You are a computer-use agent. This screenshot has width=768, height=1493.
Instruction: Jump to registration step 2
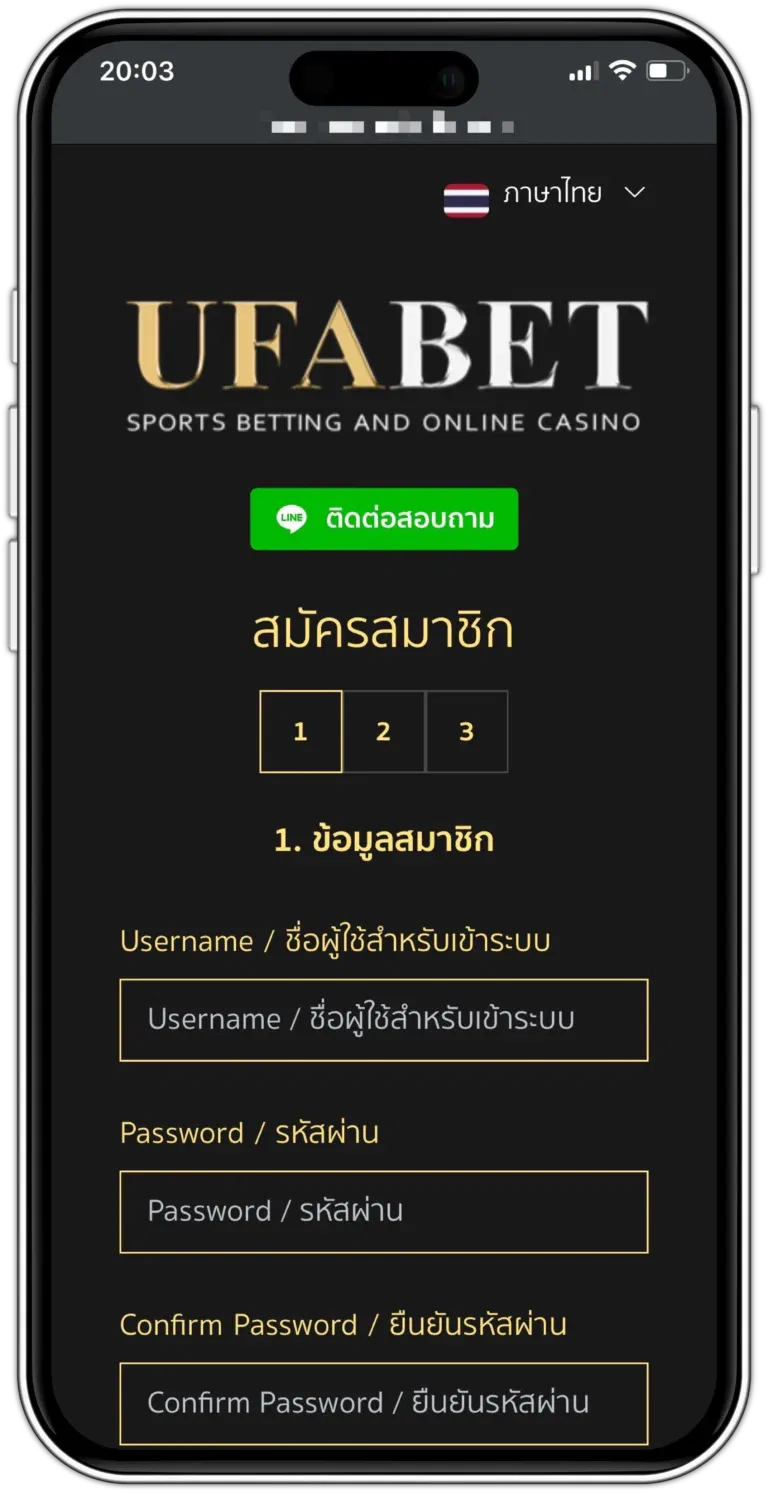click(383, 732)
